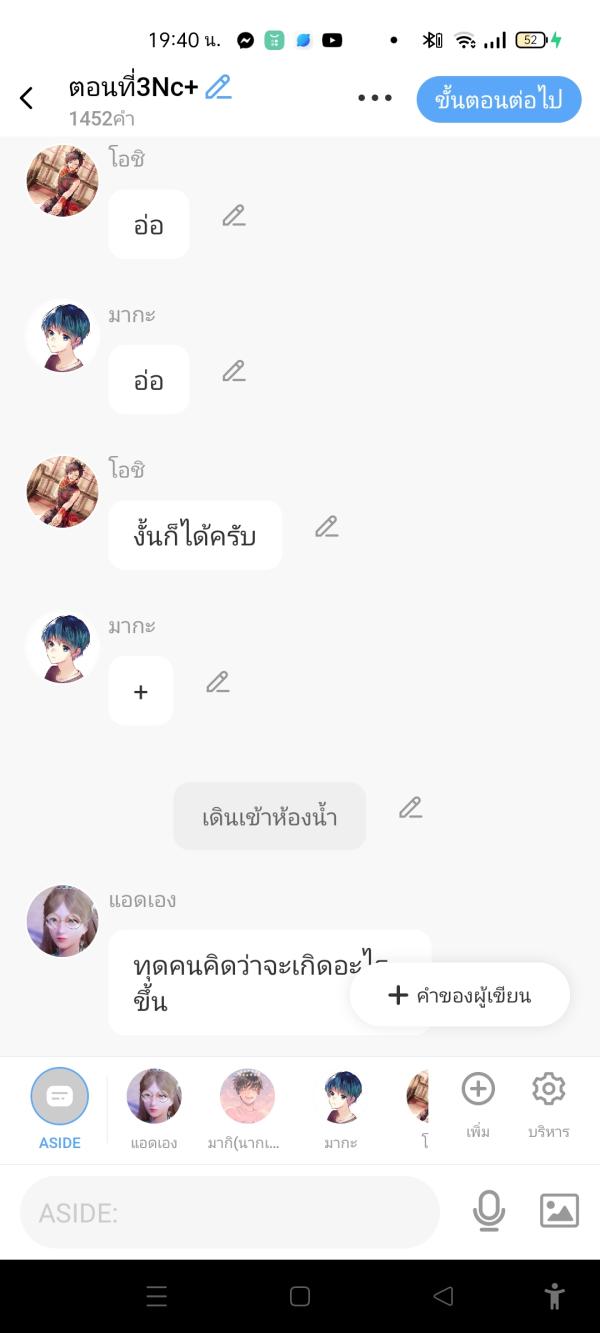Edit the message งั้นก็ได้ครับ
This screenshot has height=1333, width=600.
click(327, 527)
